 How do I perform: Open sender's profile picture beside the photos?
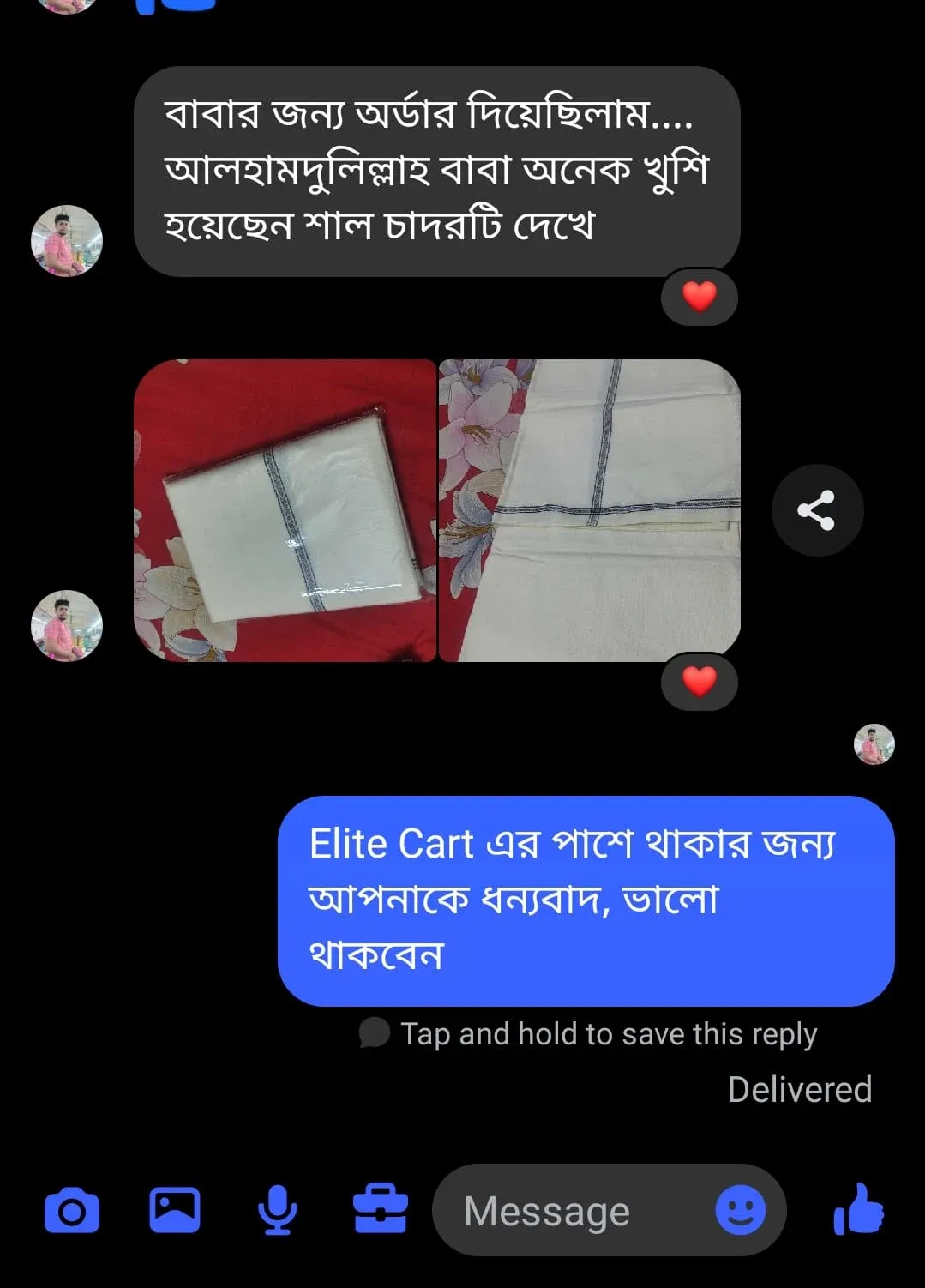[67, 625]
